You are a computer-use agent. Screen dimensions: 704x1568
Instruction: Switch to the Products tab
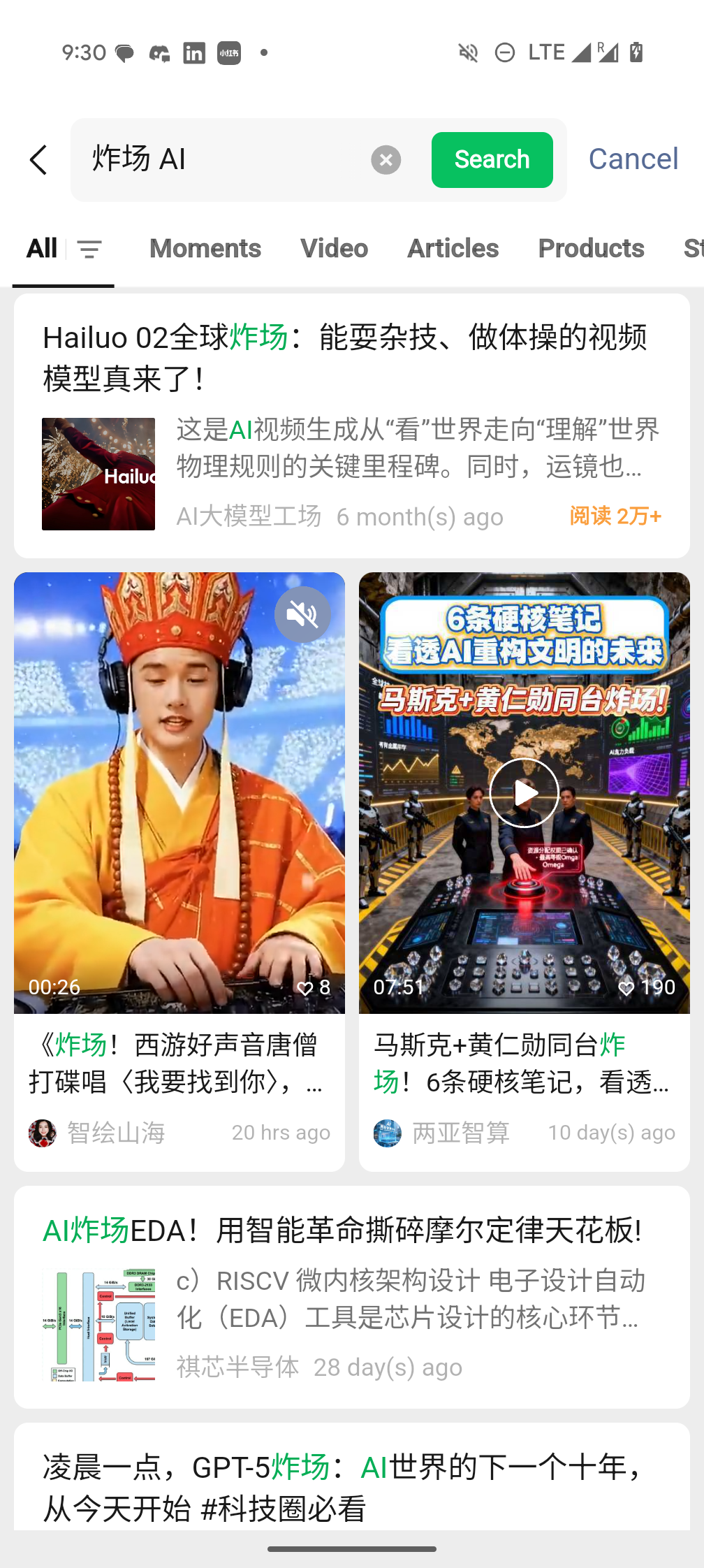tap(591, 249)
